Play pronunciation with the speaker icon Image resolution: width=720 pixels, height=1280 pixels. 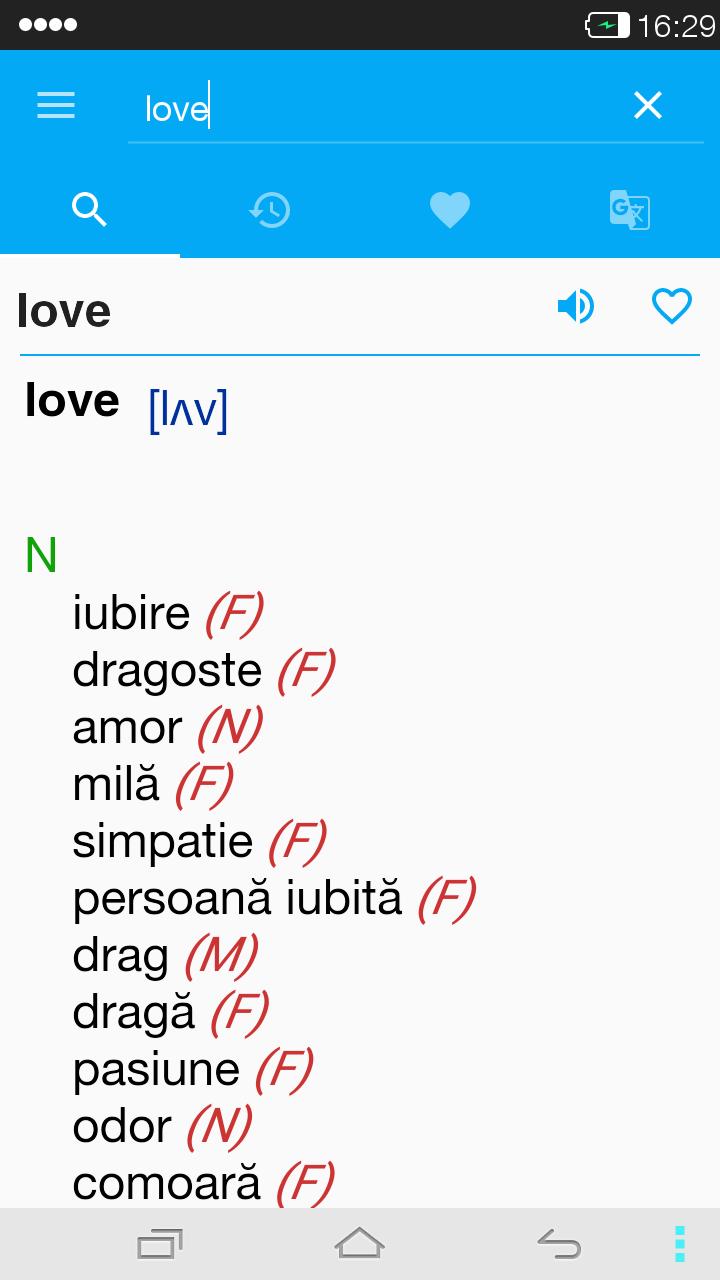(x=576, y=307)
